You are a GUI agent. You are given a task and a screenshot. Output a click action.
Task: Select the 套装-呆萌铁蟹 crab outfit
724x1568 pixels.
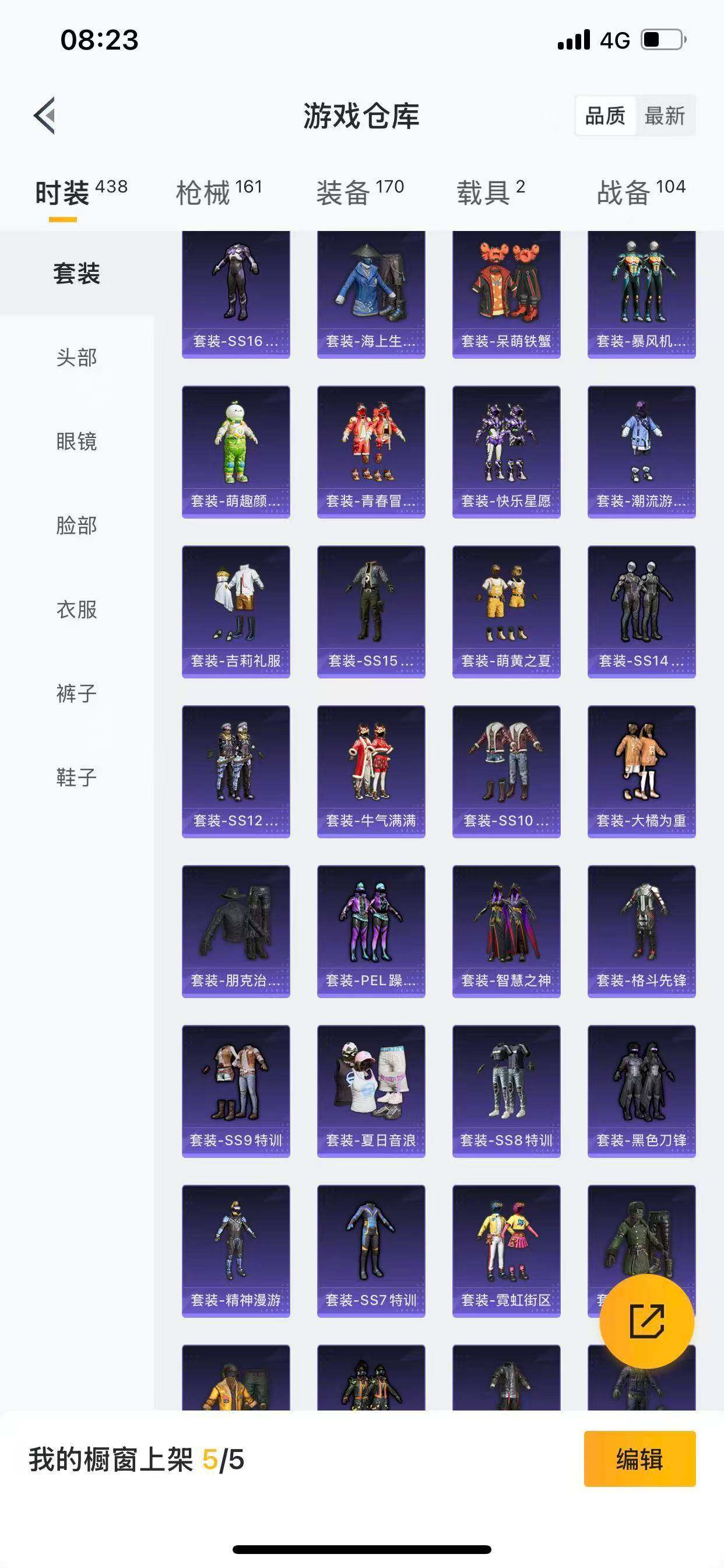[x=505, y=292]
